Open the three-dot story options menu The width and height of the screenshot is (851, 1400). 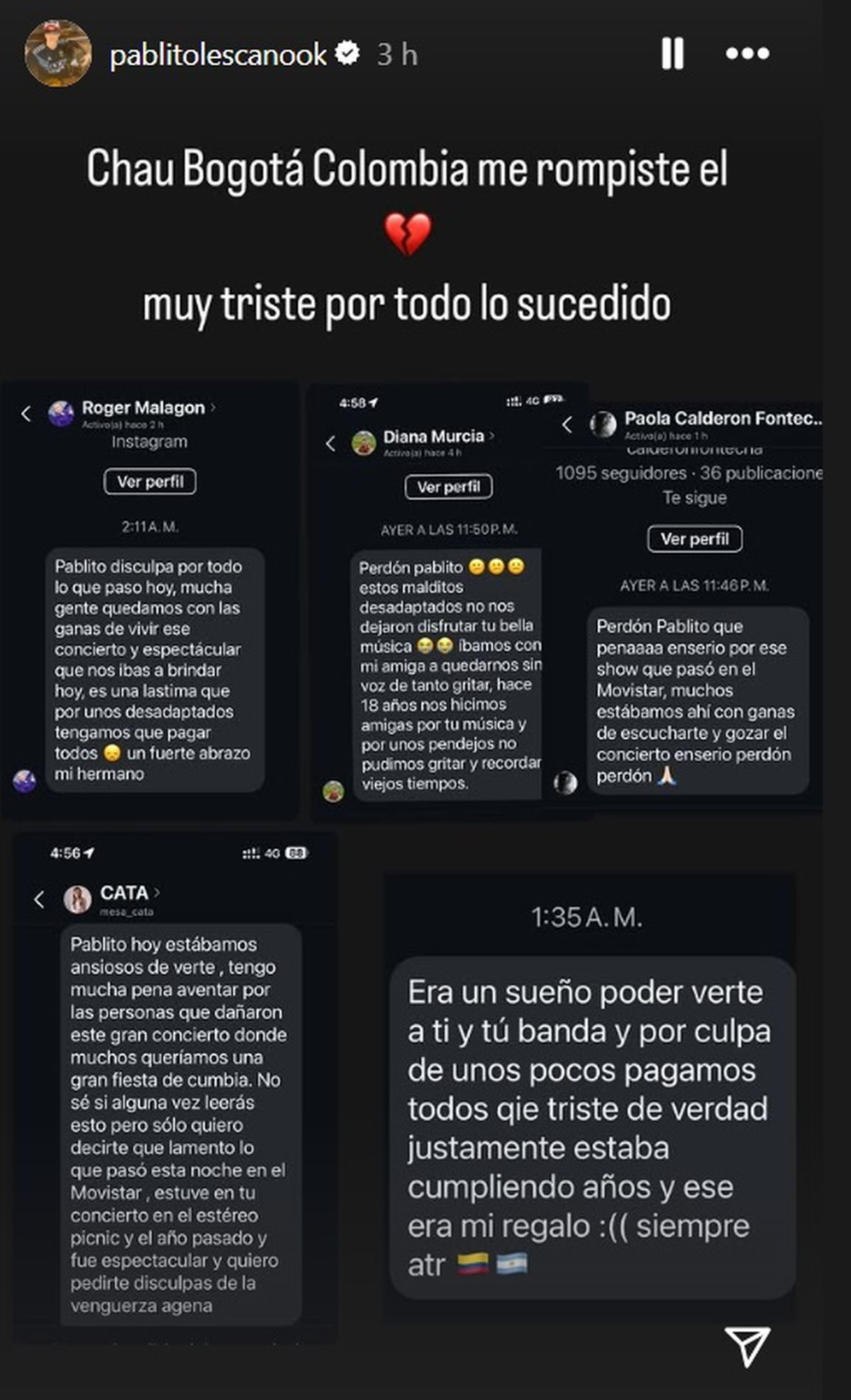pos(747,53)
